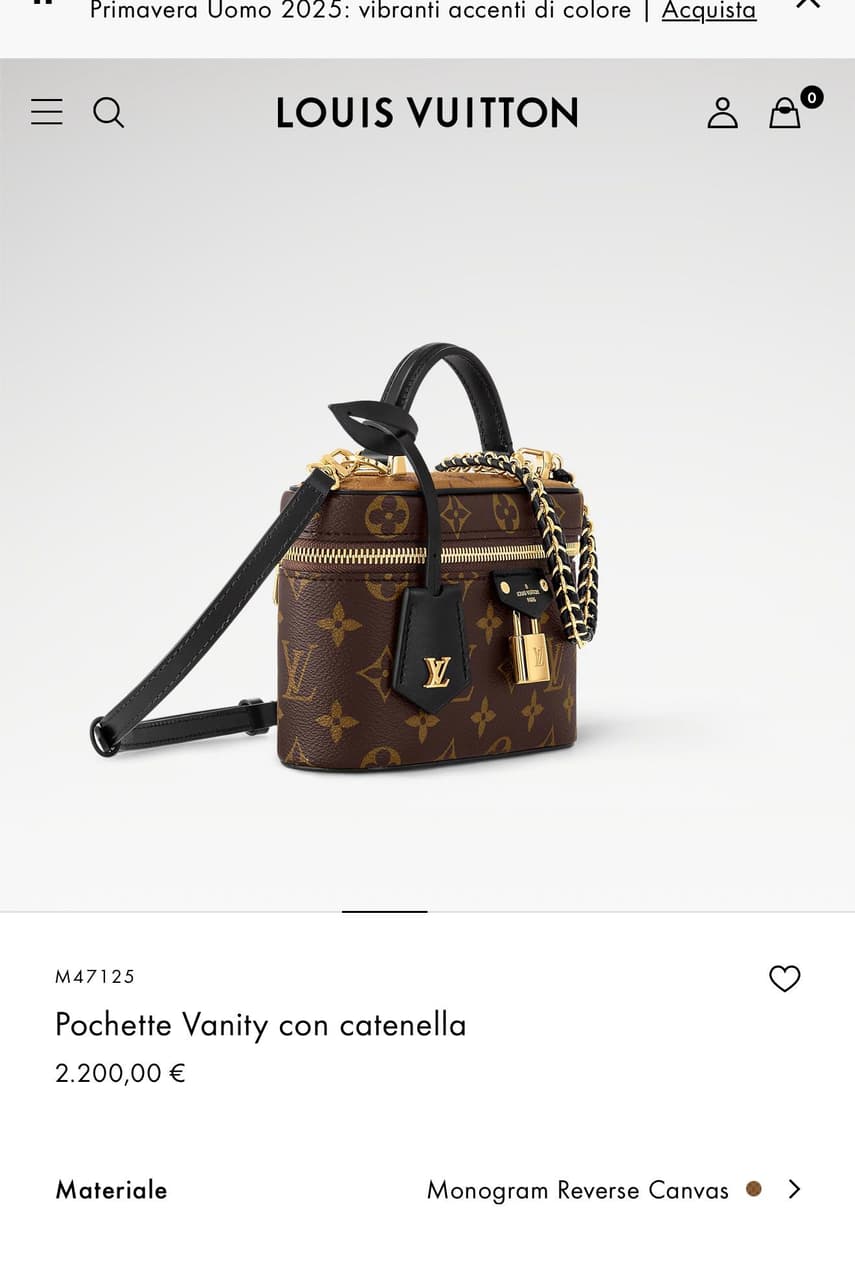Add the Pochette Vanity to wishlist
The width and height of the screenshot is (855, 1280).
[784, 978]
